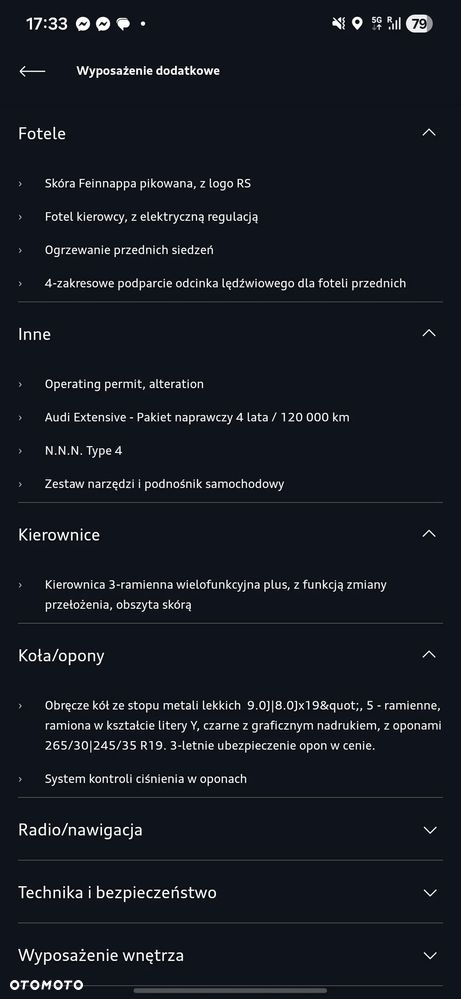Collapse the Fotele section
Image resolution: width=461 pixels, height=999 pixels.
coord(429,133)
